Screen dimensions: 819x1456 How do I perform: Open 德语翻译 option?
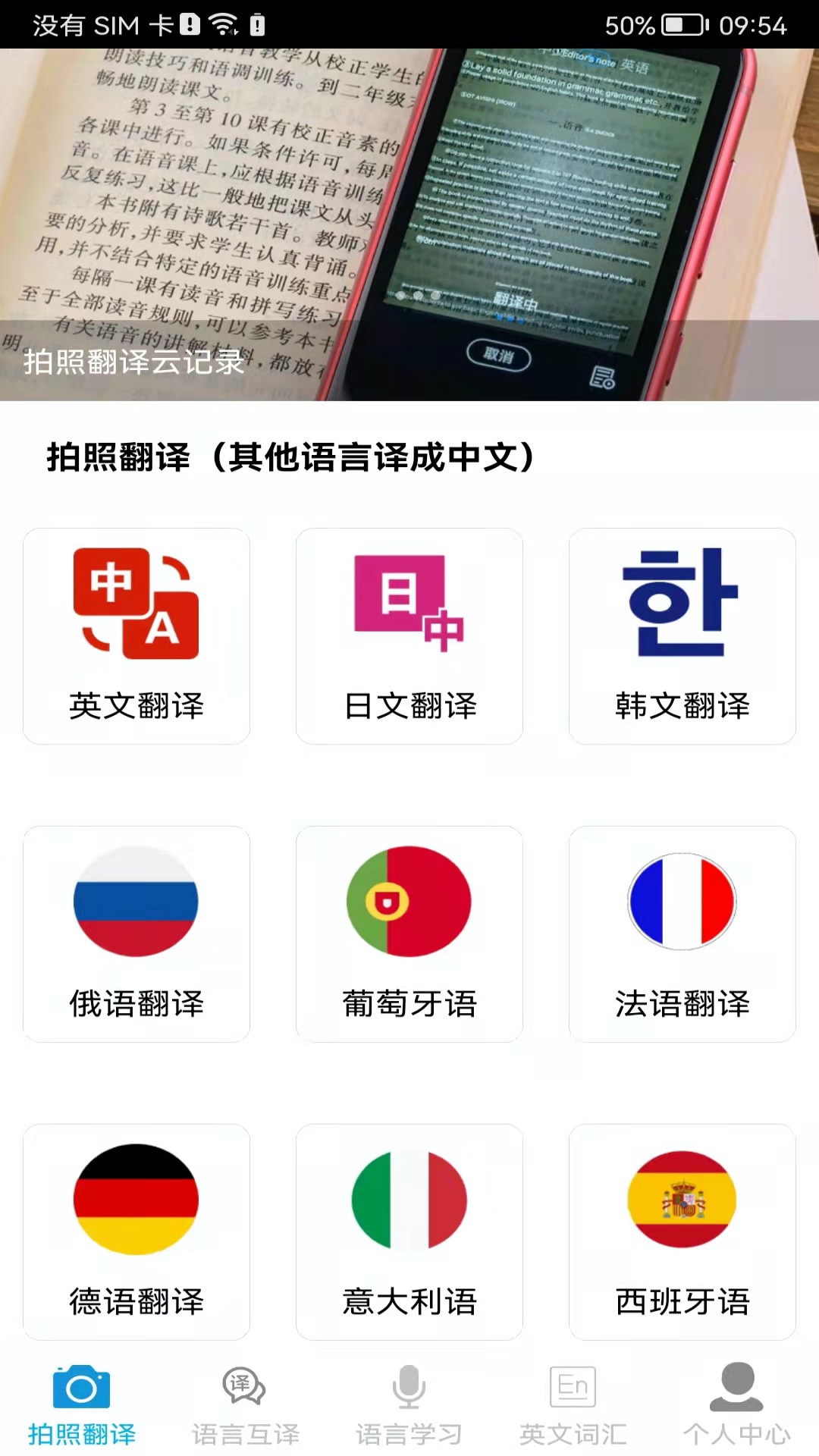click(x=136, y=1232)
